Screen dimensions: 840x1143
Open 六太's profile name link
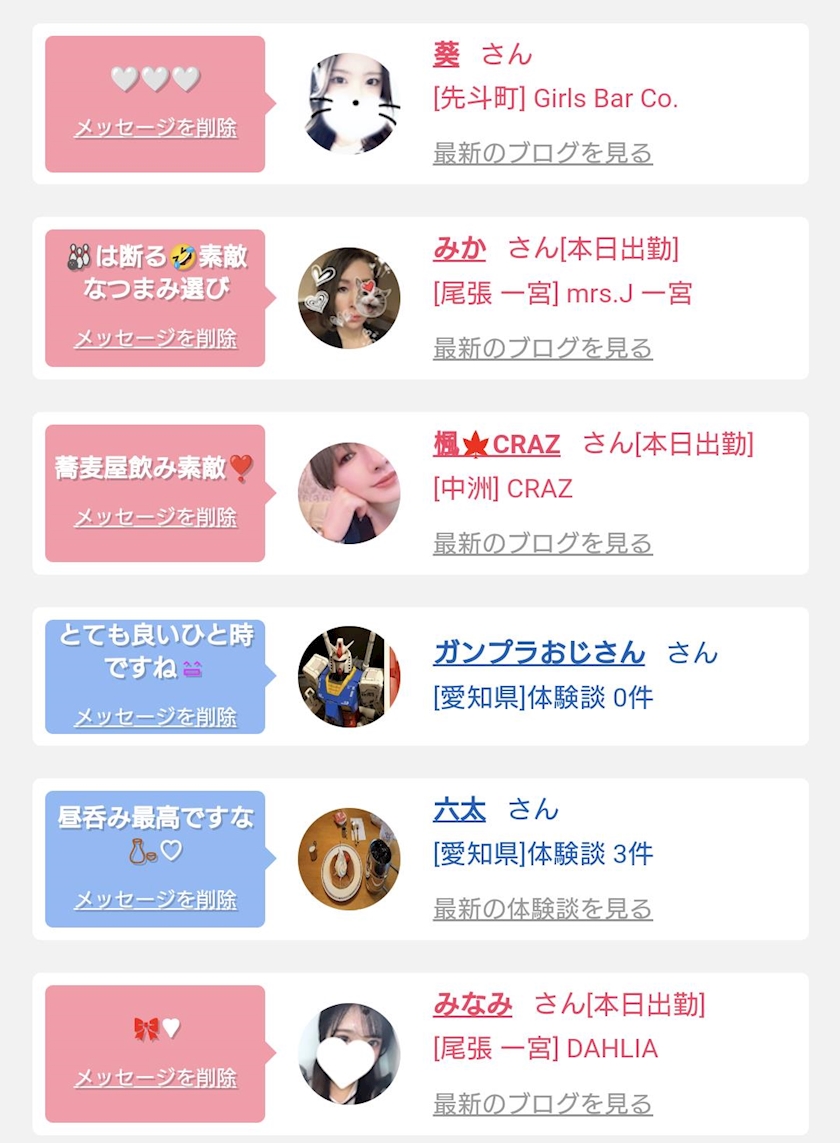click(459, 809)
